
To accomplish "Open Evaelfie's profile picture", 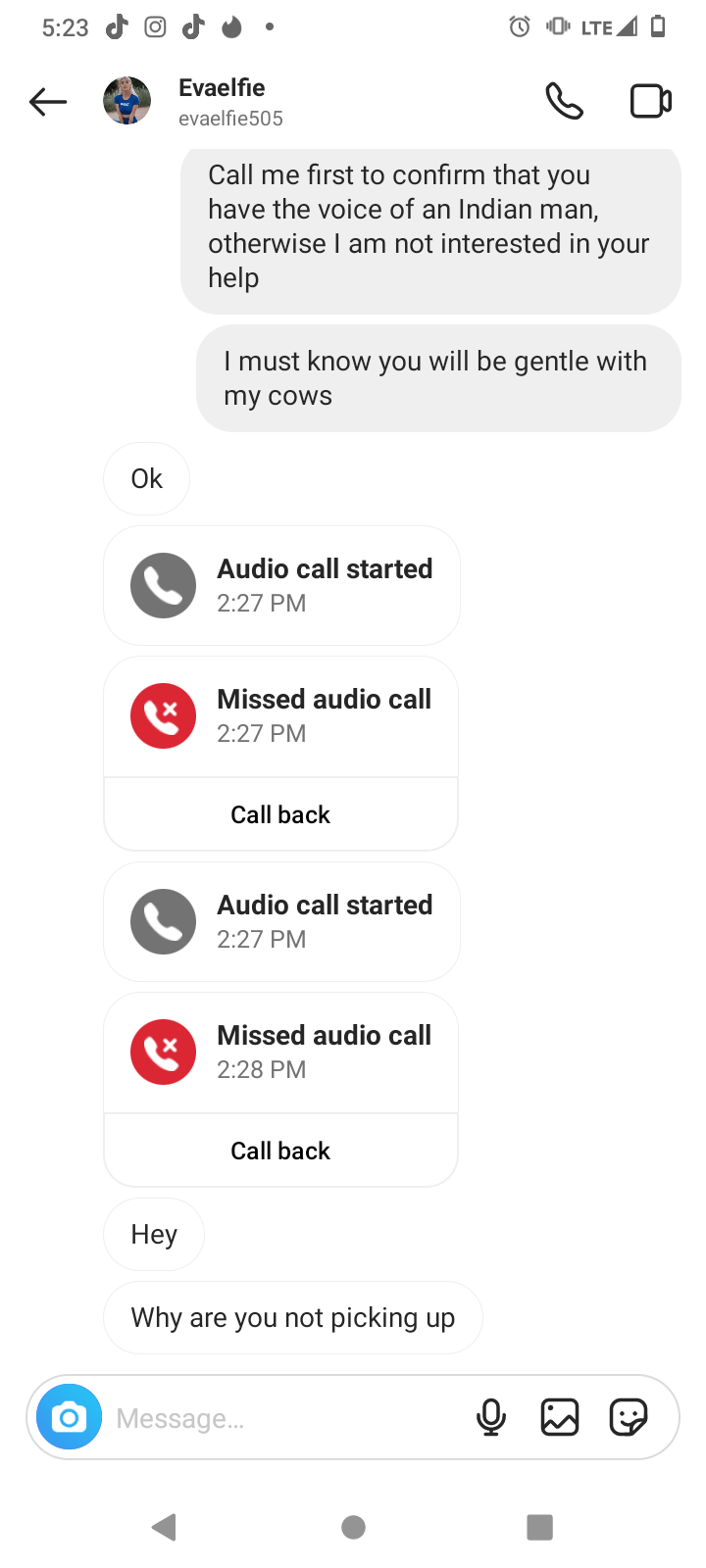I will 127,101.
